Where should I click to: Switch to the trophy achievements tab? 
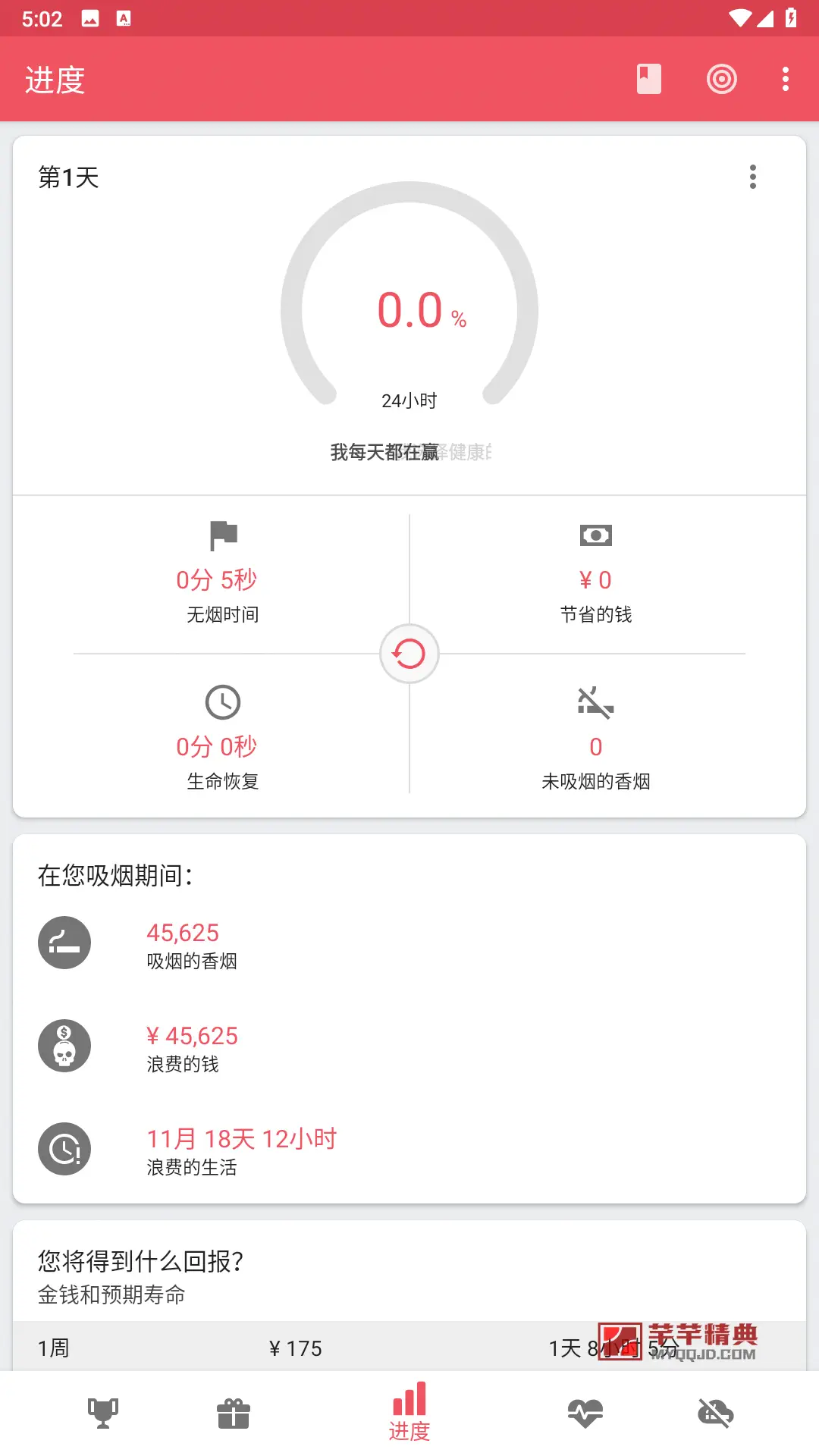(103, 1414)
